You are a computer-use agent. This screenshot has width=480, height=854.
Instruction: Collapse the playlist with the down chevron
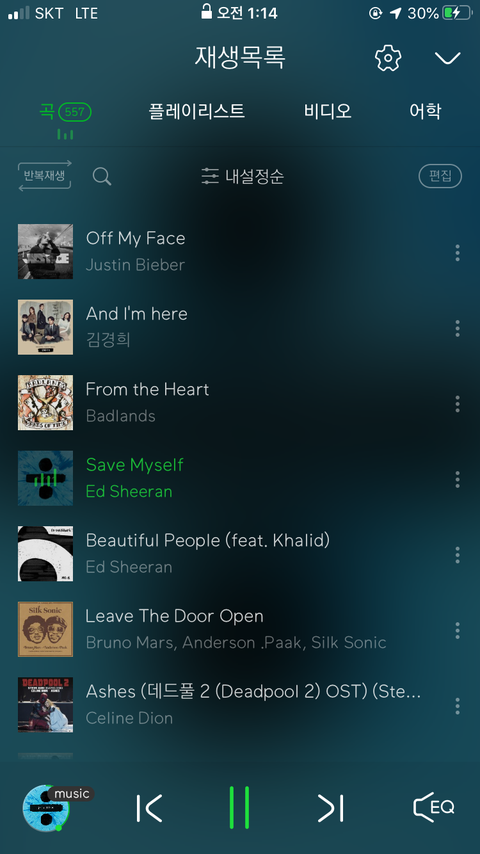pos(448,58)
